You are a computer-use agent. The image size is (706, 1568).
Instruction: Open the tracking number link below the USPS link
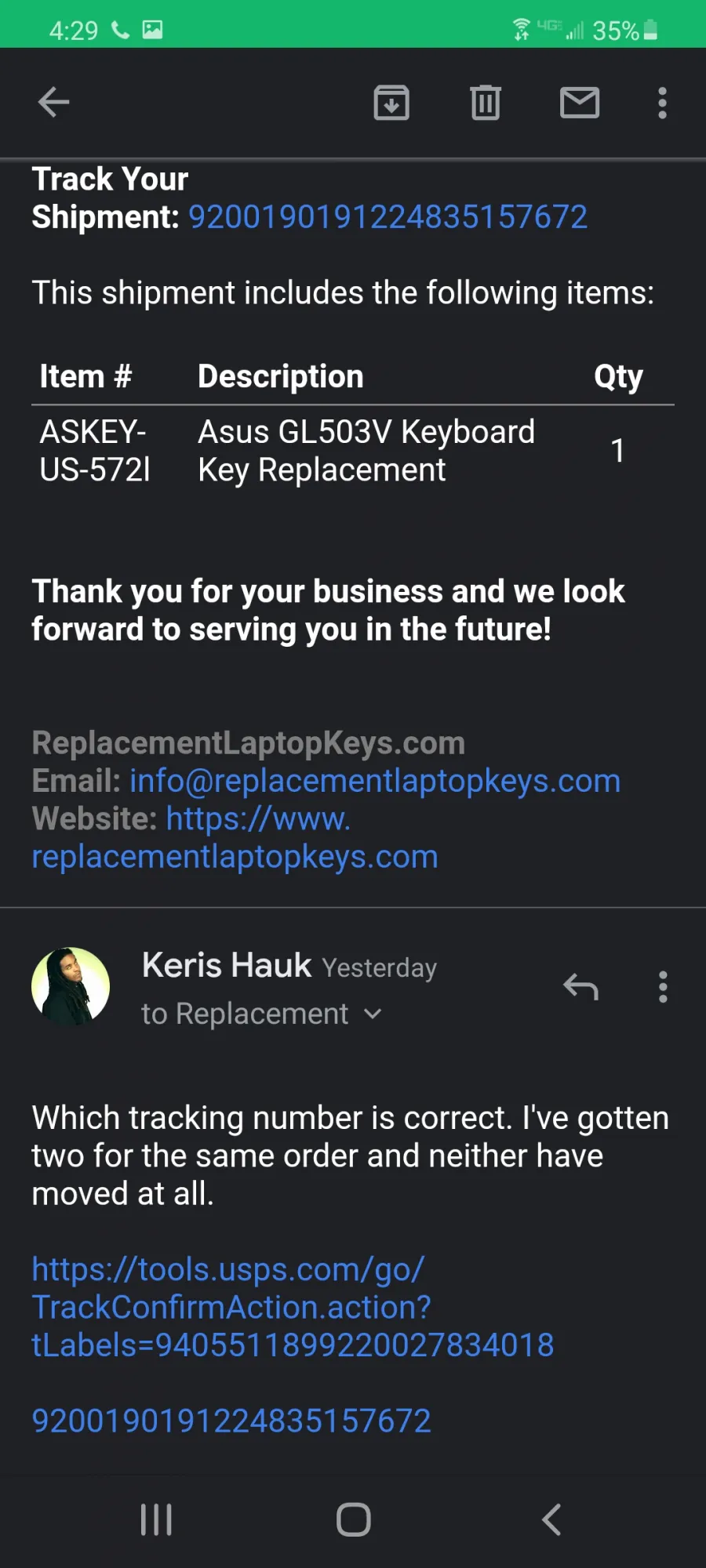click(231, 1421)
